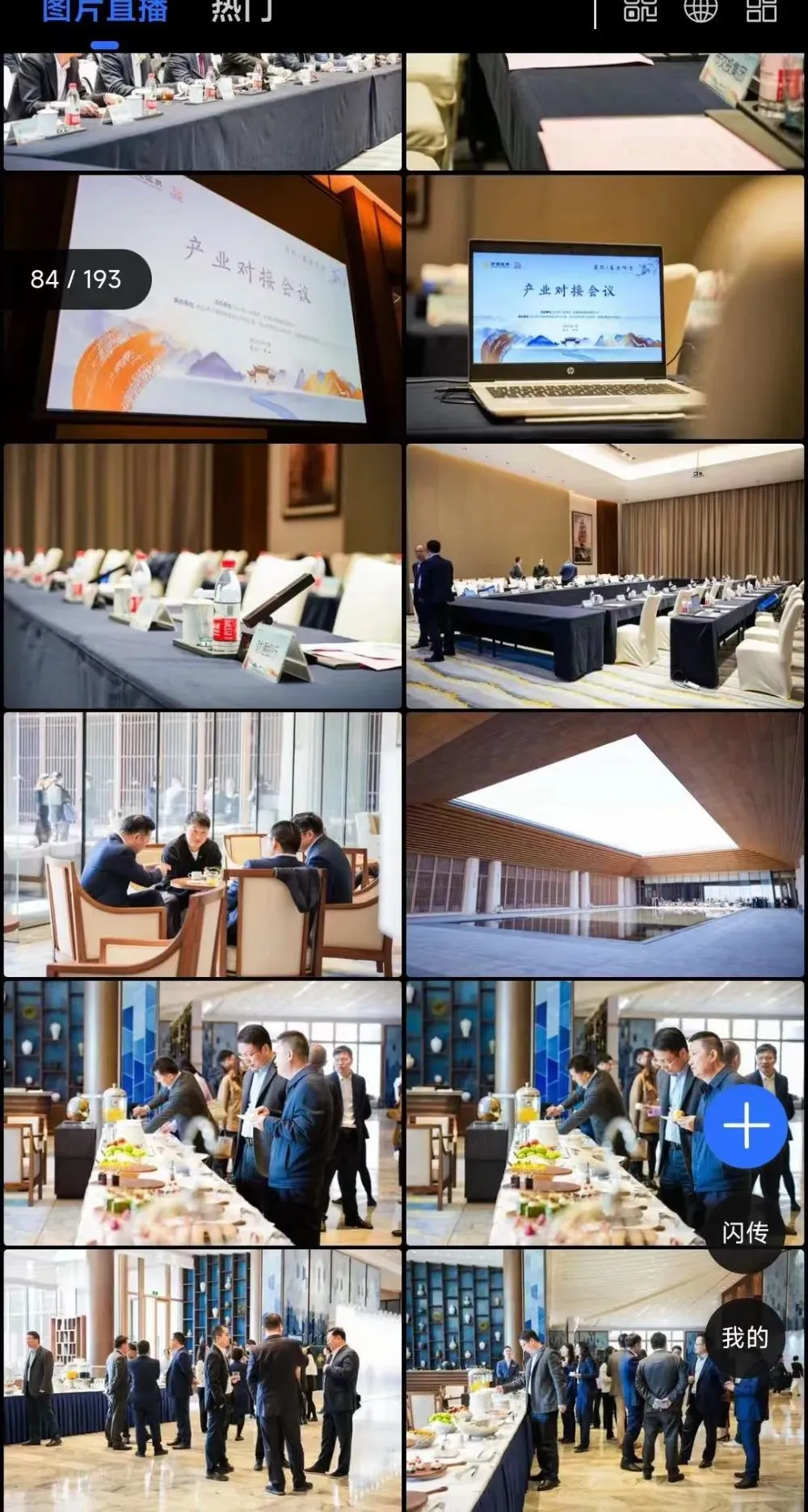Open the 我的 button
The image size is (808, 1512).
745,1337
